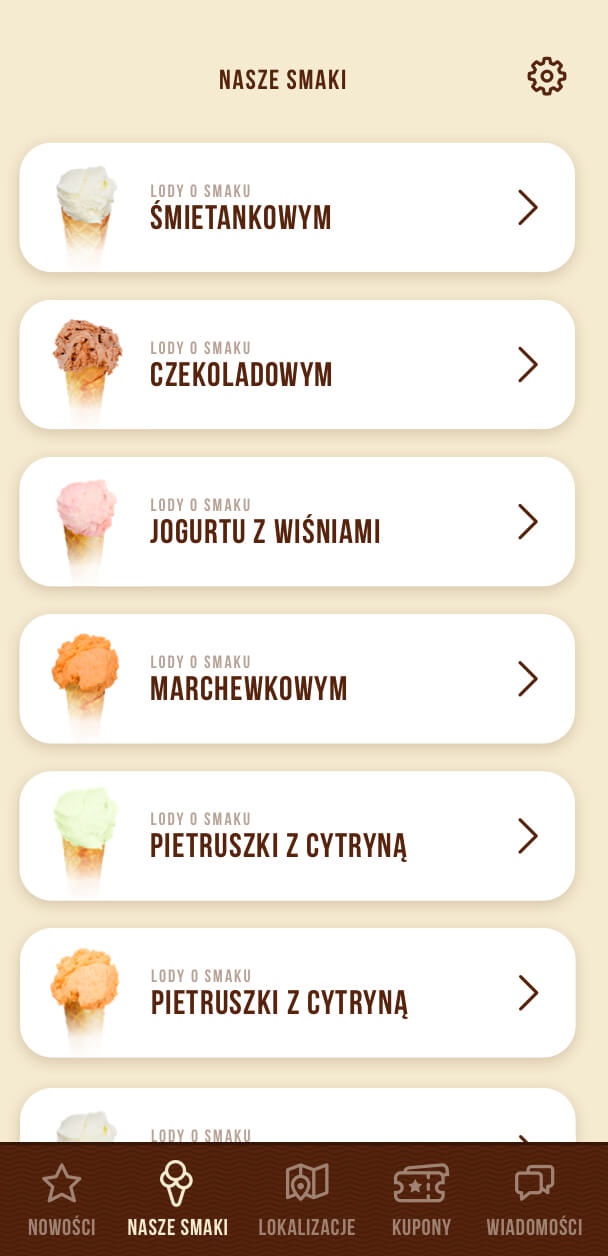This screenshot has width=608, height=1256.
Task: Select the Jogurtu z wiśniami flavor
Action: (x=297, y=522)
